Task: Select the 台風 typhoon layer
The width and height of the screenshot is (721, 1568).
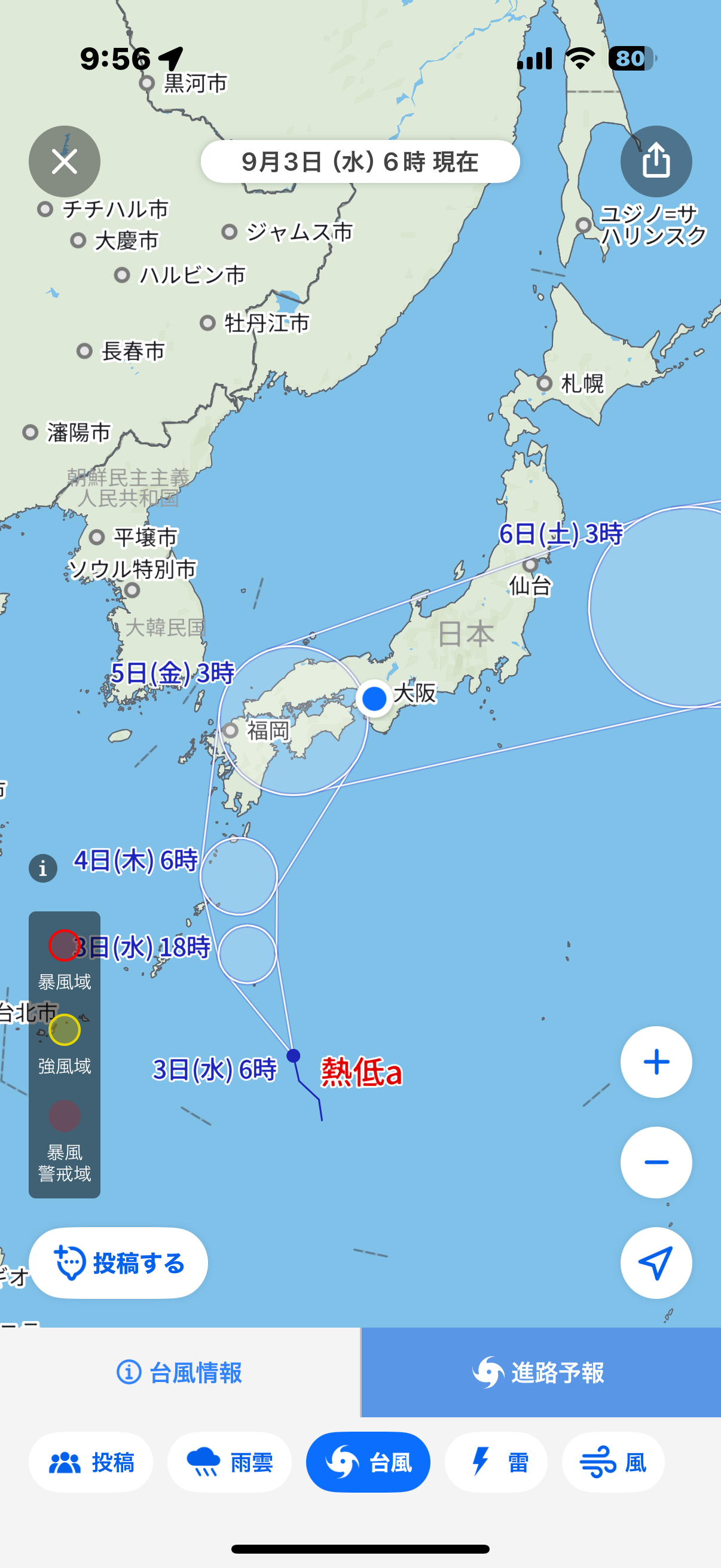Action: [368, 1462]
